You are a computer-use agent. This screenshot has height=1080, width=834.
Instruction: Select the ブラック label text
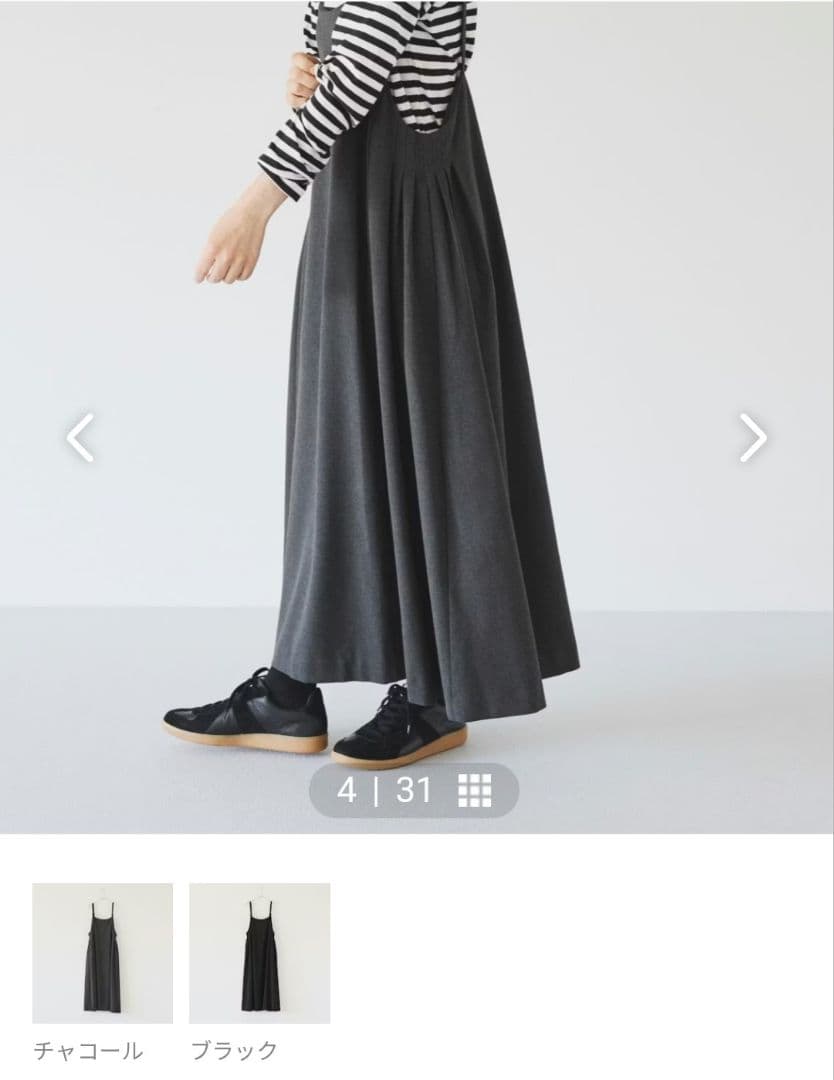tap(235, 1050)
